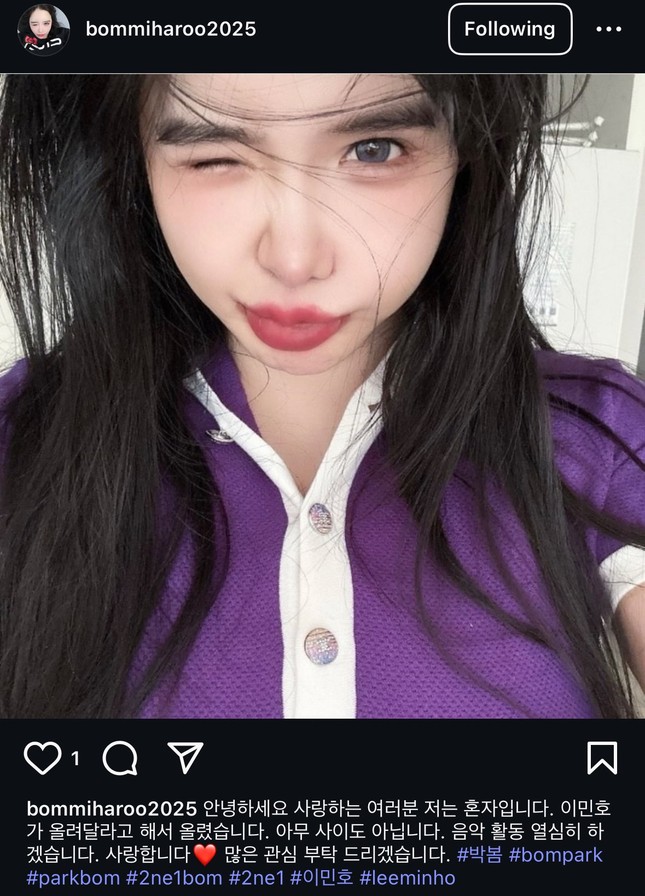Screen dimensions: 645x896
Task: Tap the Following button
Action: [509, 29]
